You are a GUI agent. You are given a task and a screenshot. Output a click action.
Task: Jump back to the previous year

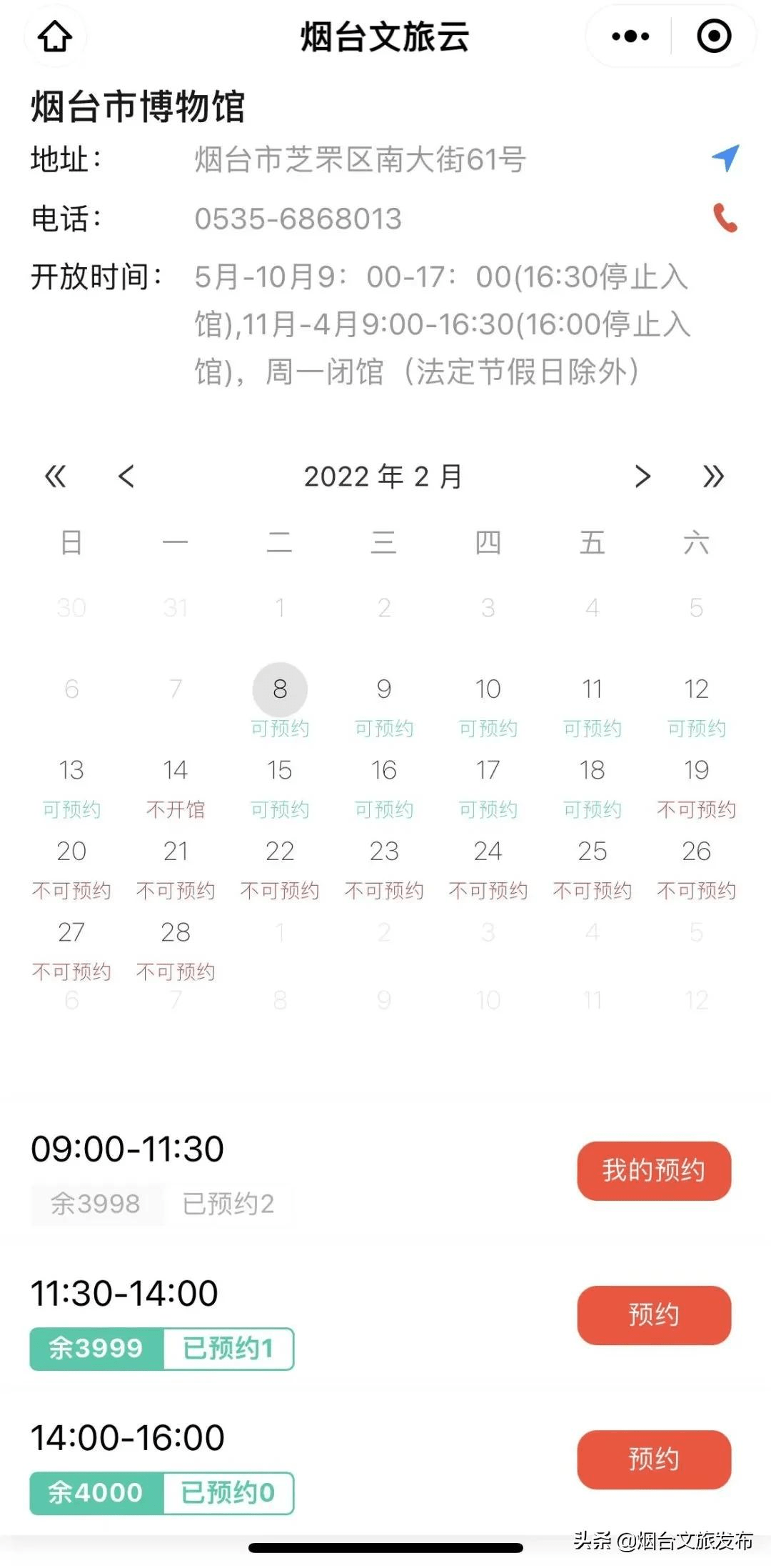[56, 476]
